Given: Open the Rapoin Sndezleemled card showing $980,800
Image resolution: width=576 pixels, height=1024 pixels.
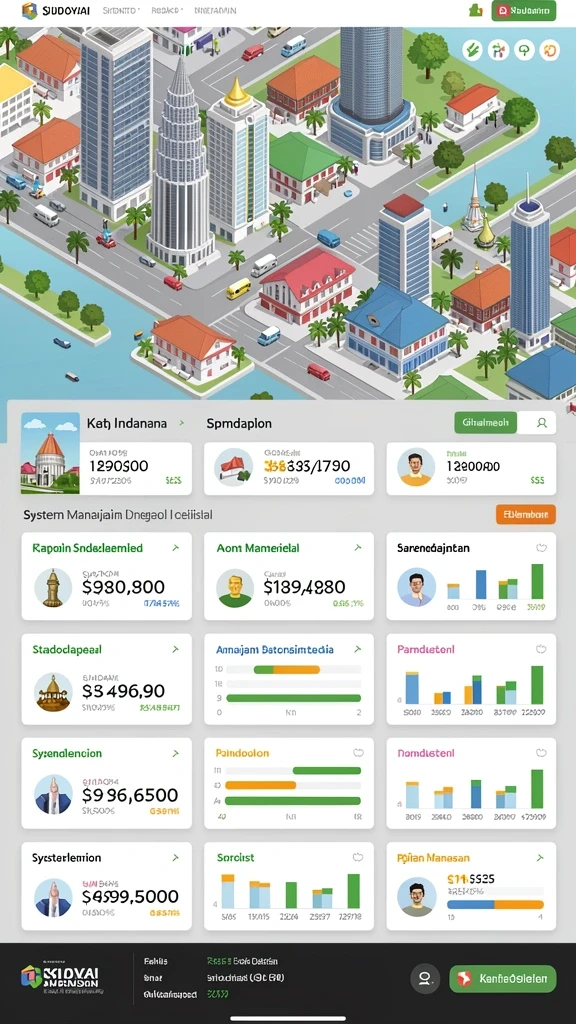Looking at the screenshot, I should (x=106, y=576).
